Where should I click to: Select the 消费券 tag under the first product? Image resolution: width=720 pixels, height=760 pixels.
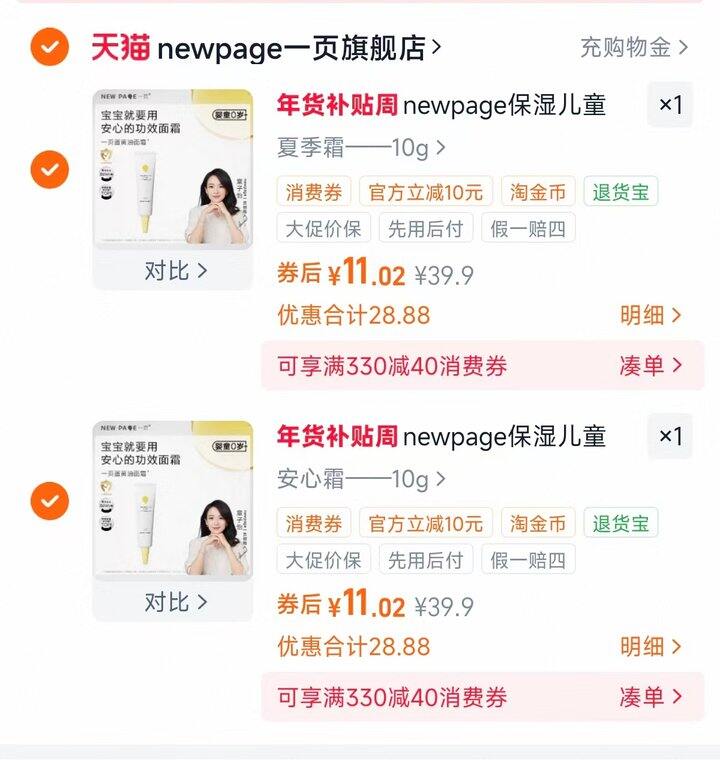314,192
